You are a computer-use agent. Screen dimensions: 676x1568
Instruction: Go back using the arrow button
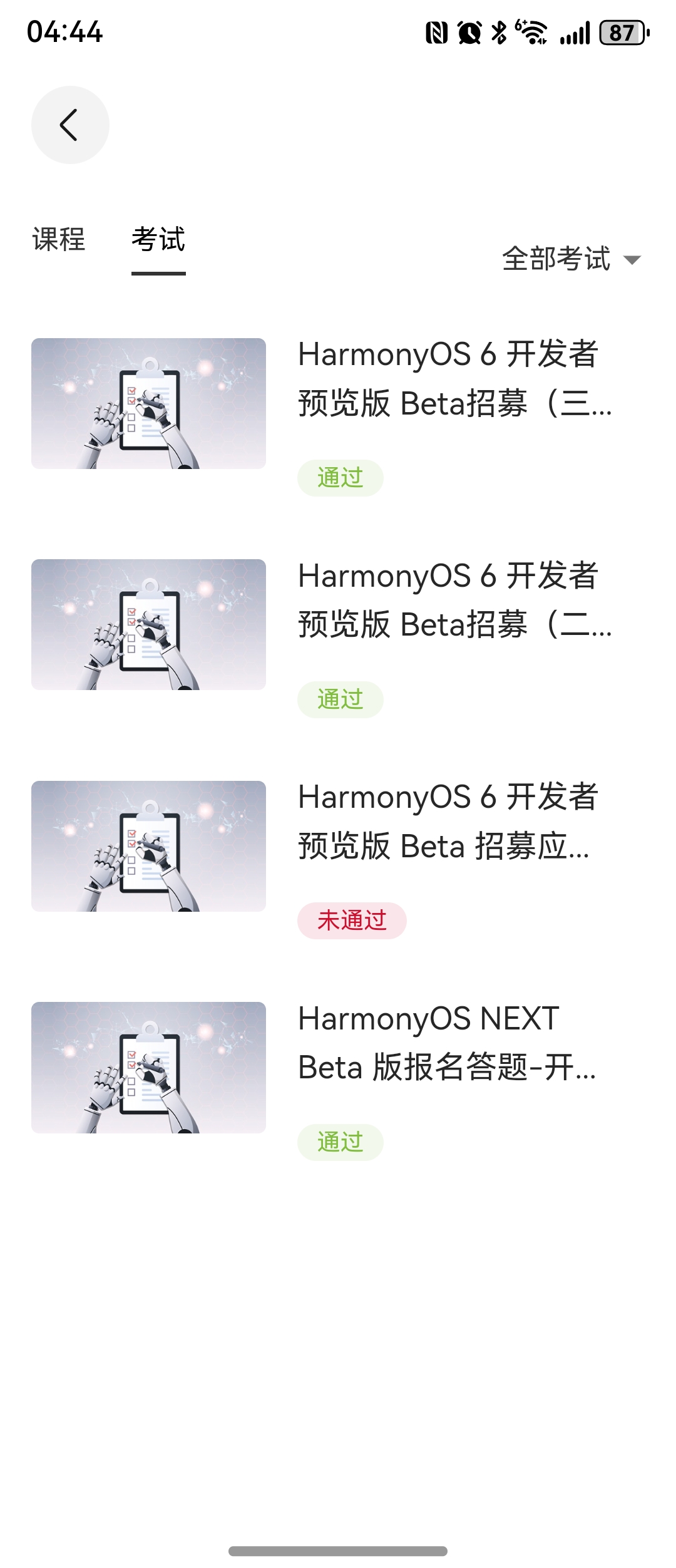pyautogui.click(x=70, y=125)
